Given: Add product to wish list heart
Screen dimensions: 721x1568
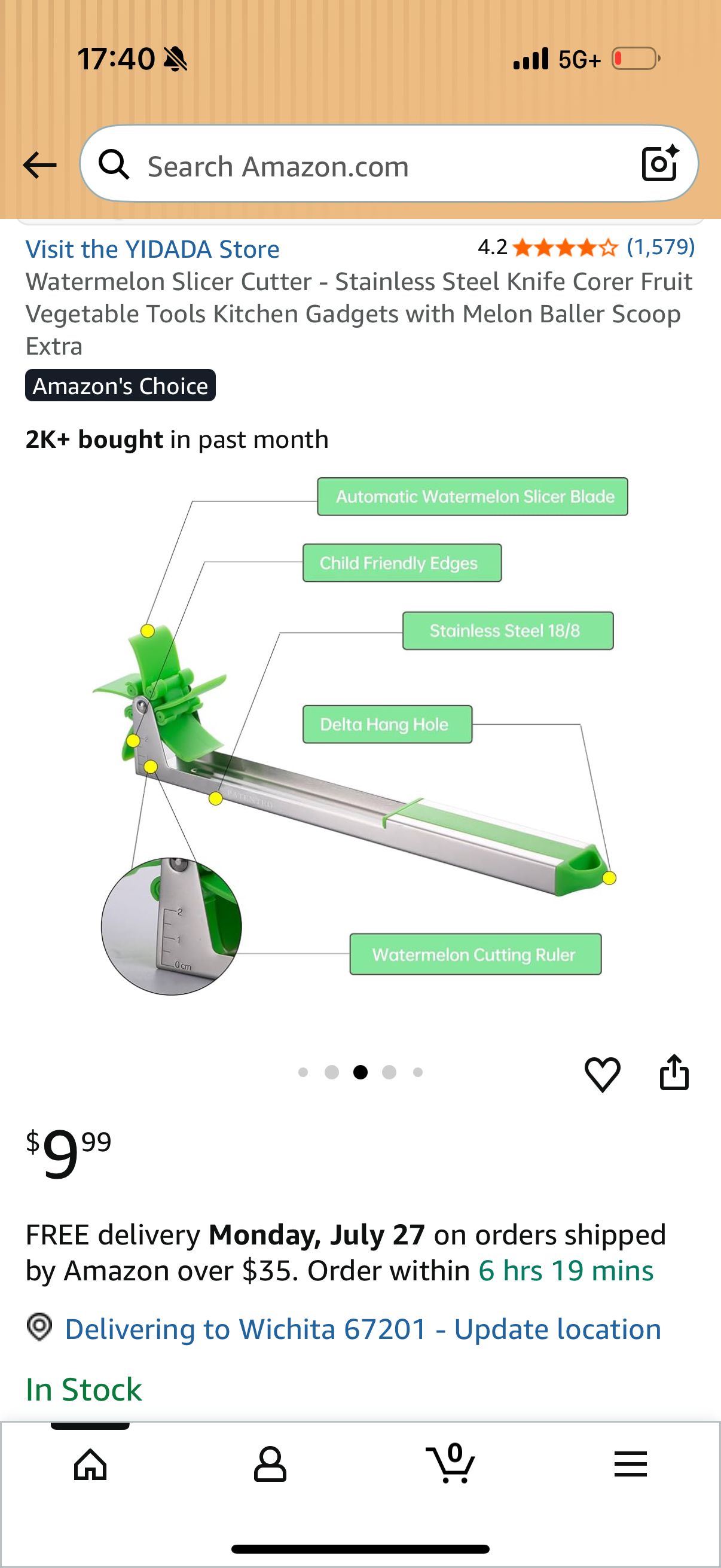Looking at the screenshot, I should coord(603,1074).
